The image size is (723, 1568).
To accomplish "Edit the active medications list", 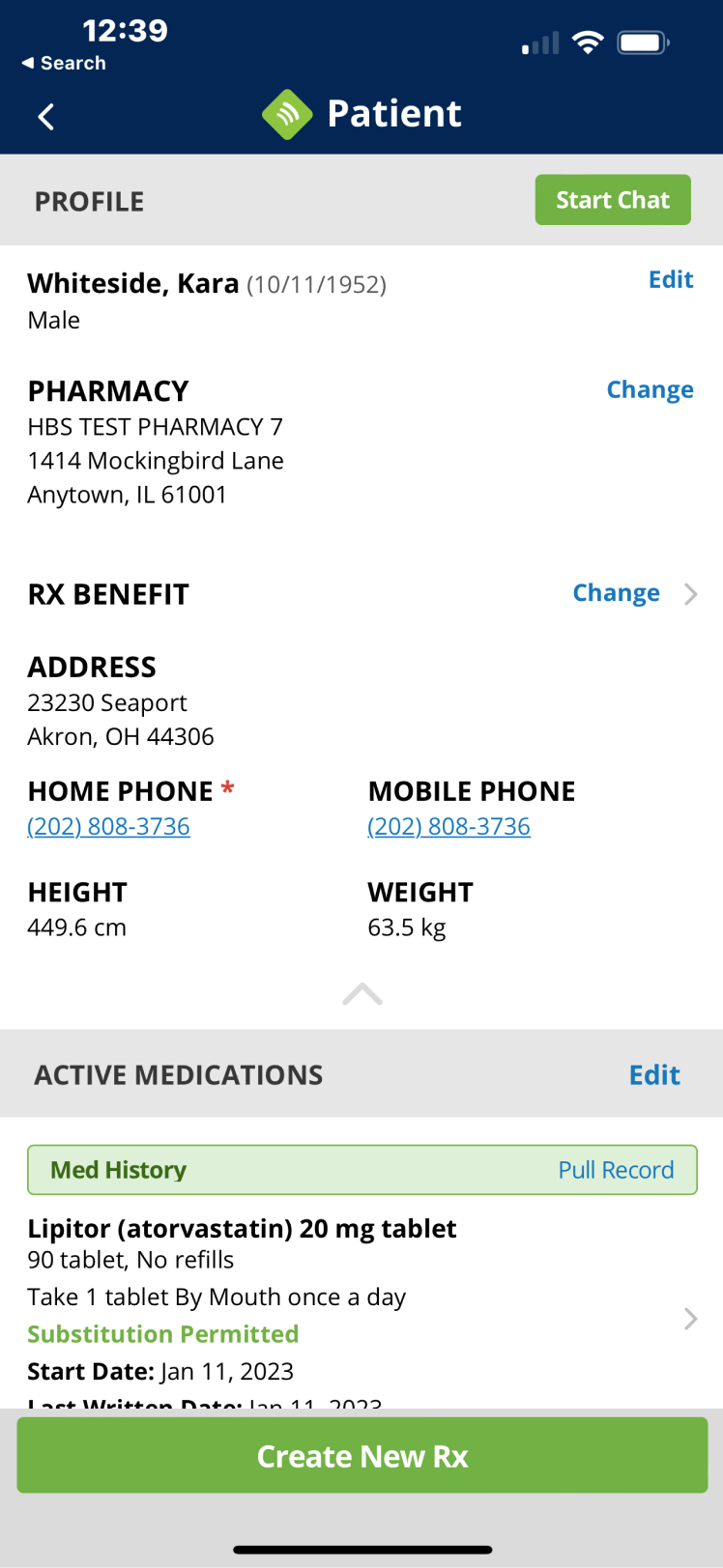I will (x=654, y=1074).
